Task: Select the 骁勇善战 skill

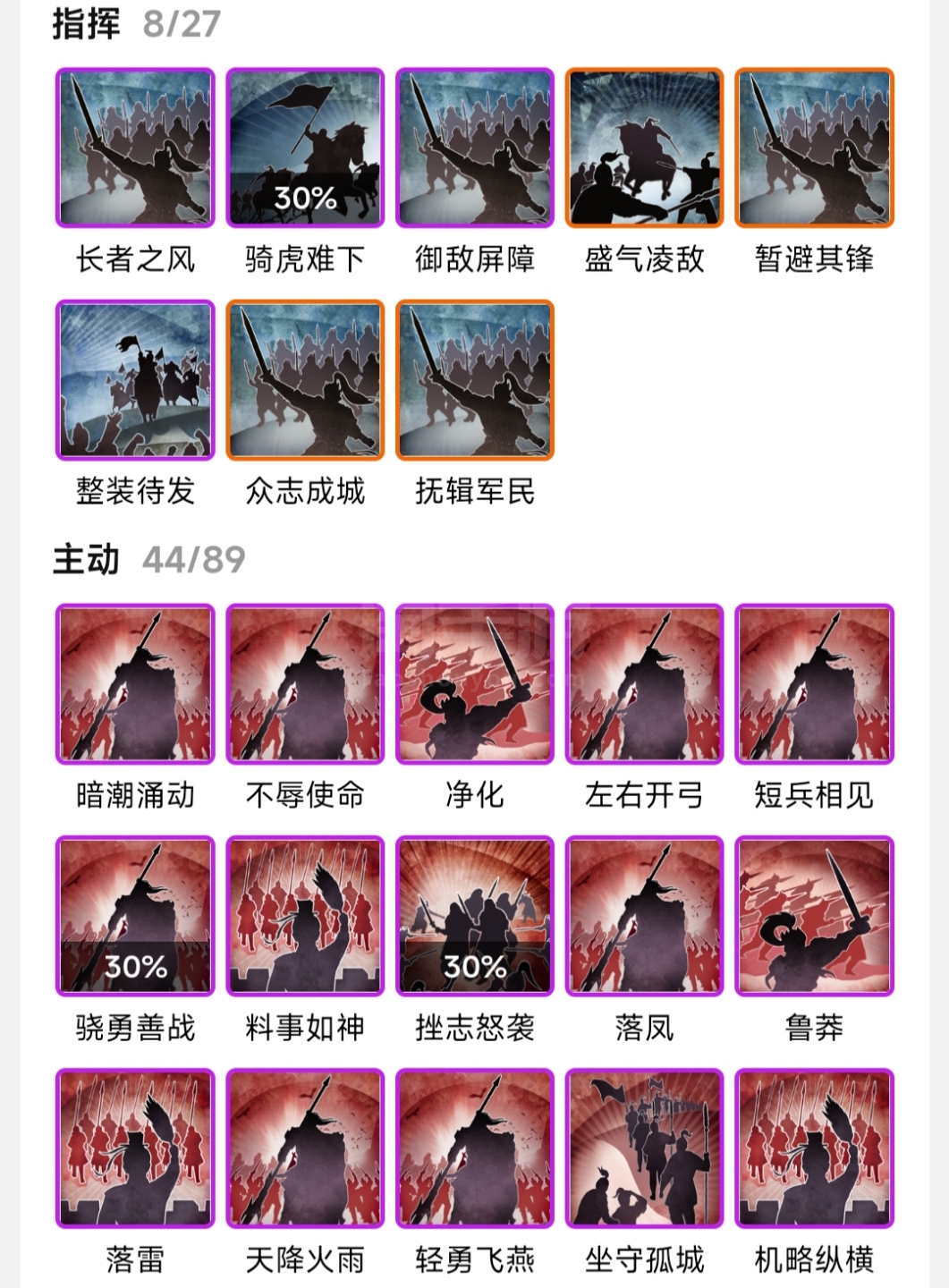Action: (x=135, y=917)
